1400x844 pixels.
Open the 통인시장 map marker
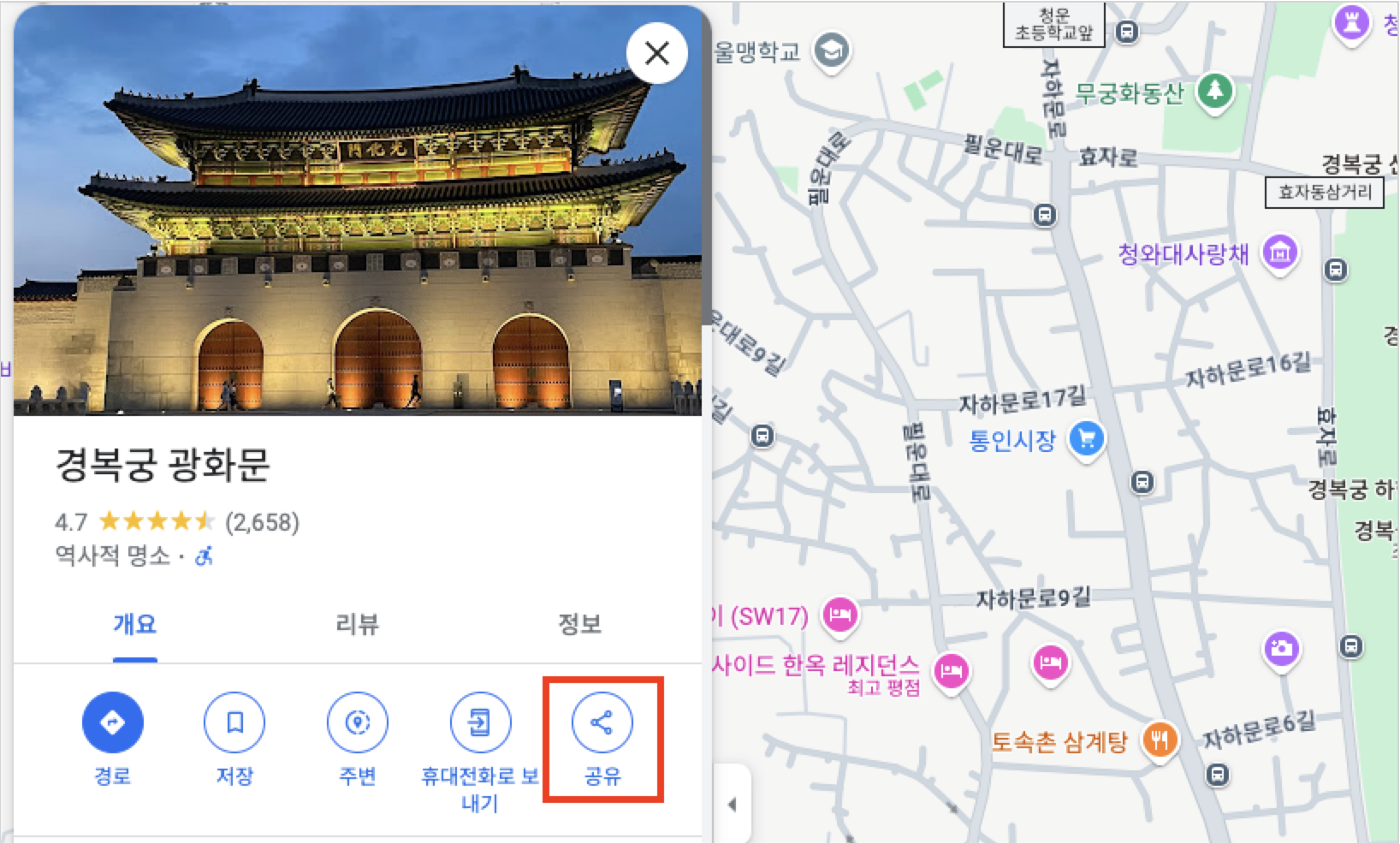[1087, 440]
